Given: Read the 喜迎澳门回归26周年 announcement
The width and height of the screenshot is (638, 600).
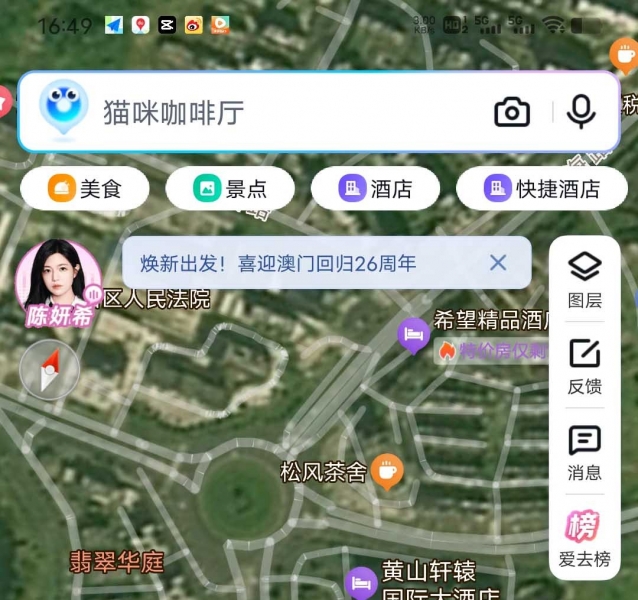Looking at the screenshot, I should tap(278, 264).
